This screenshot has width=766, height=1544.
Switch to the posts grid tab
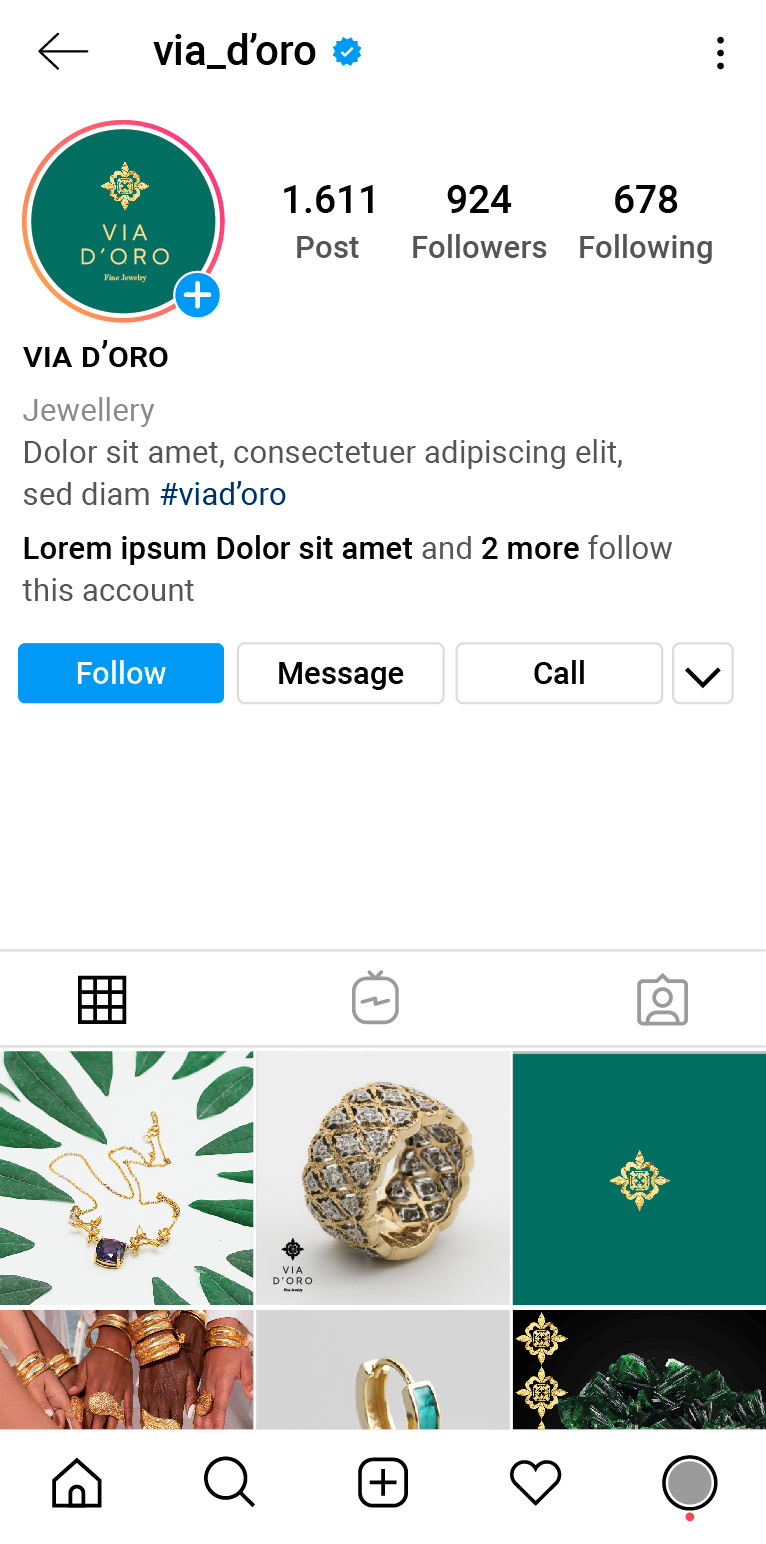pos(102,1000)
